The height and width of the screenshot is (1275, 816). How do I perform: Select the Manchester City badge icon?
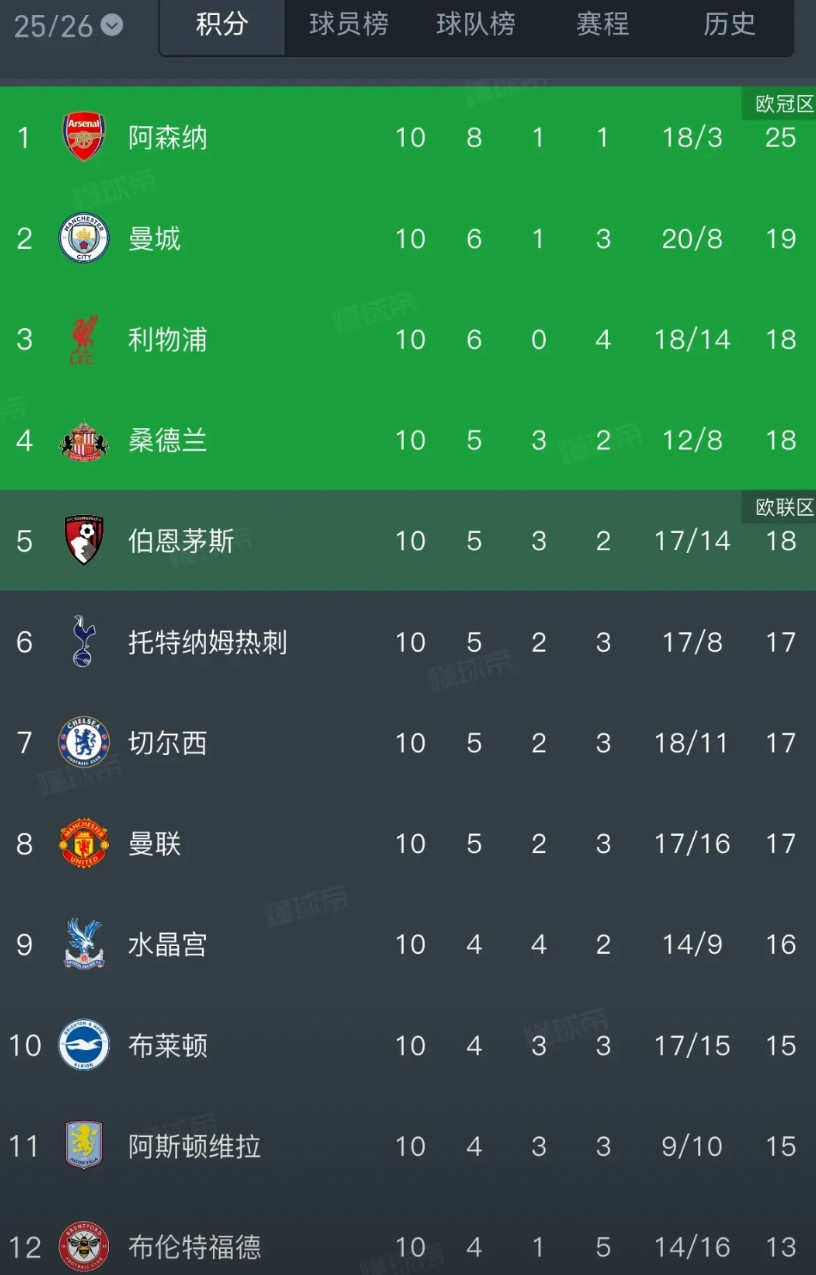click(x=84, y=238)
